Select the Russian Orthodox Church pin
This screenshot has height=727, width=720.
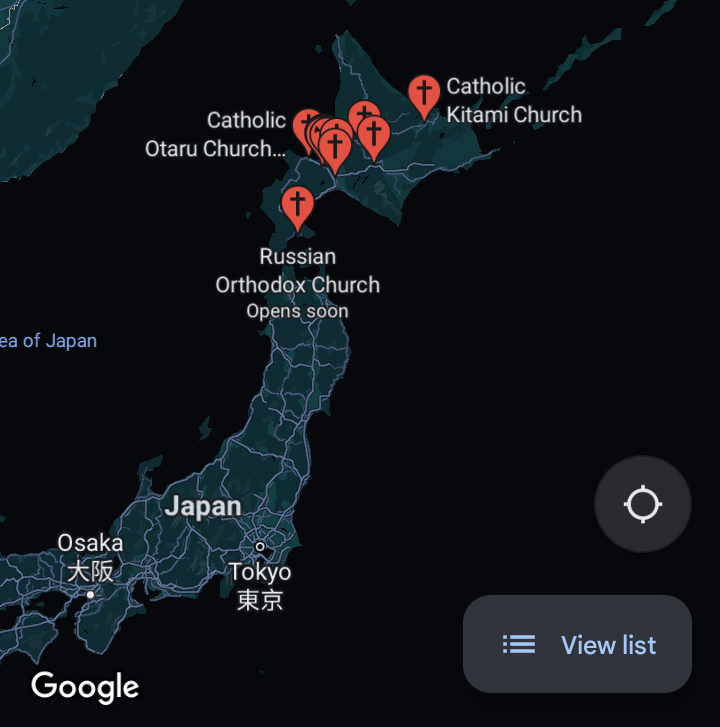coord(297,205)
